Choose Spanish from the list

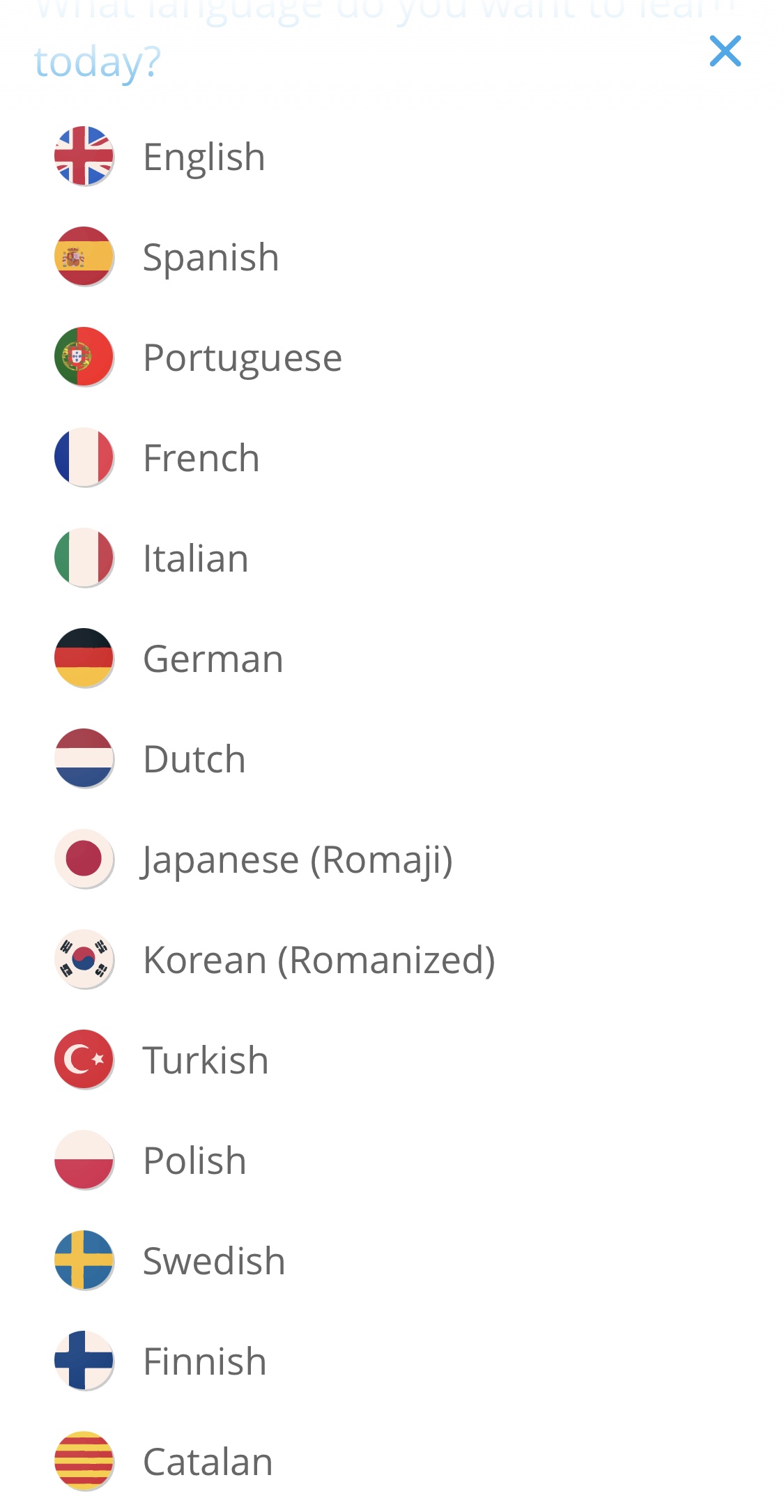tap(210, 257)
